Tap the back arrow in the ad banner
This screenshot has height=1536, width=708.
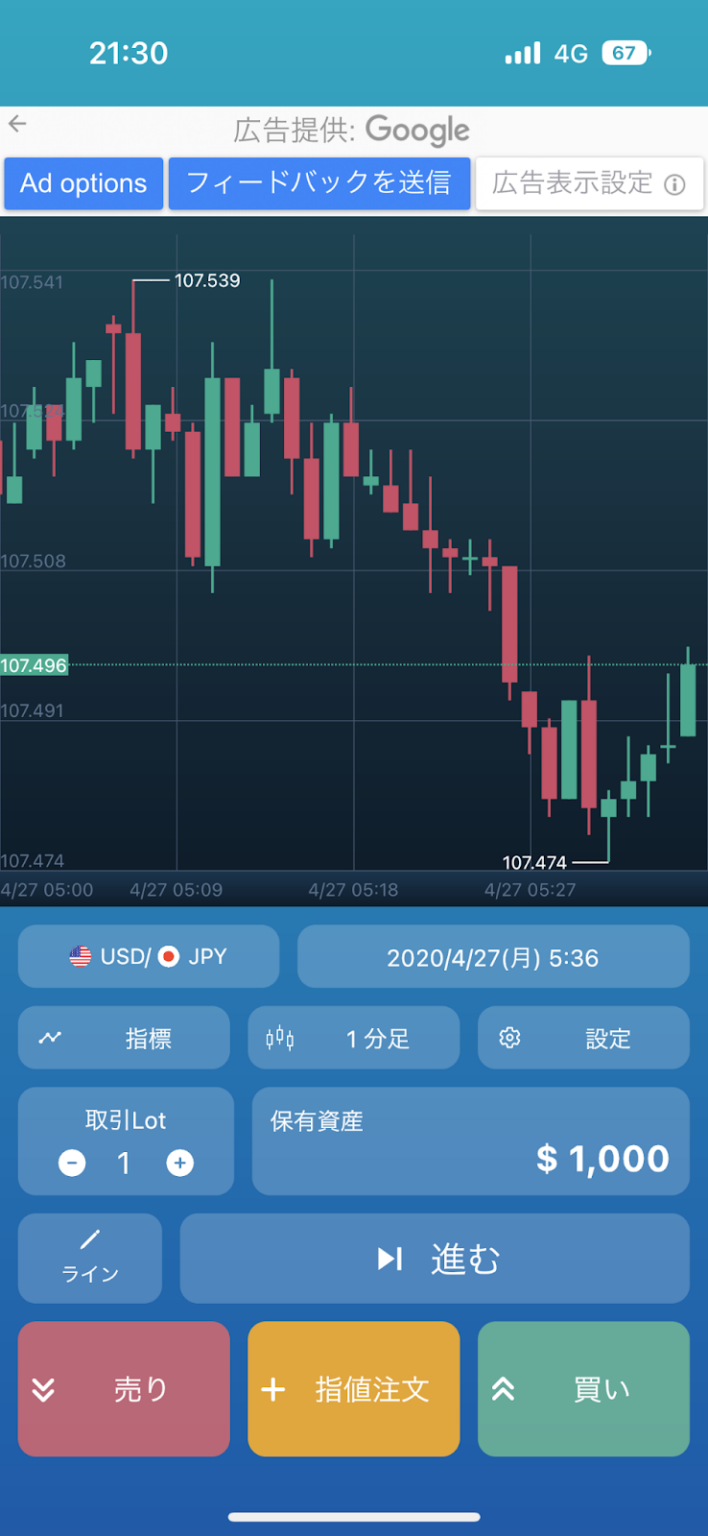click(x=18, y=125)
